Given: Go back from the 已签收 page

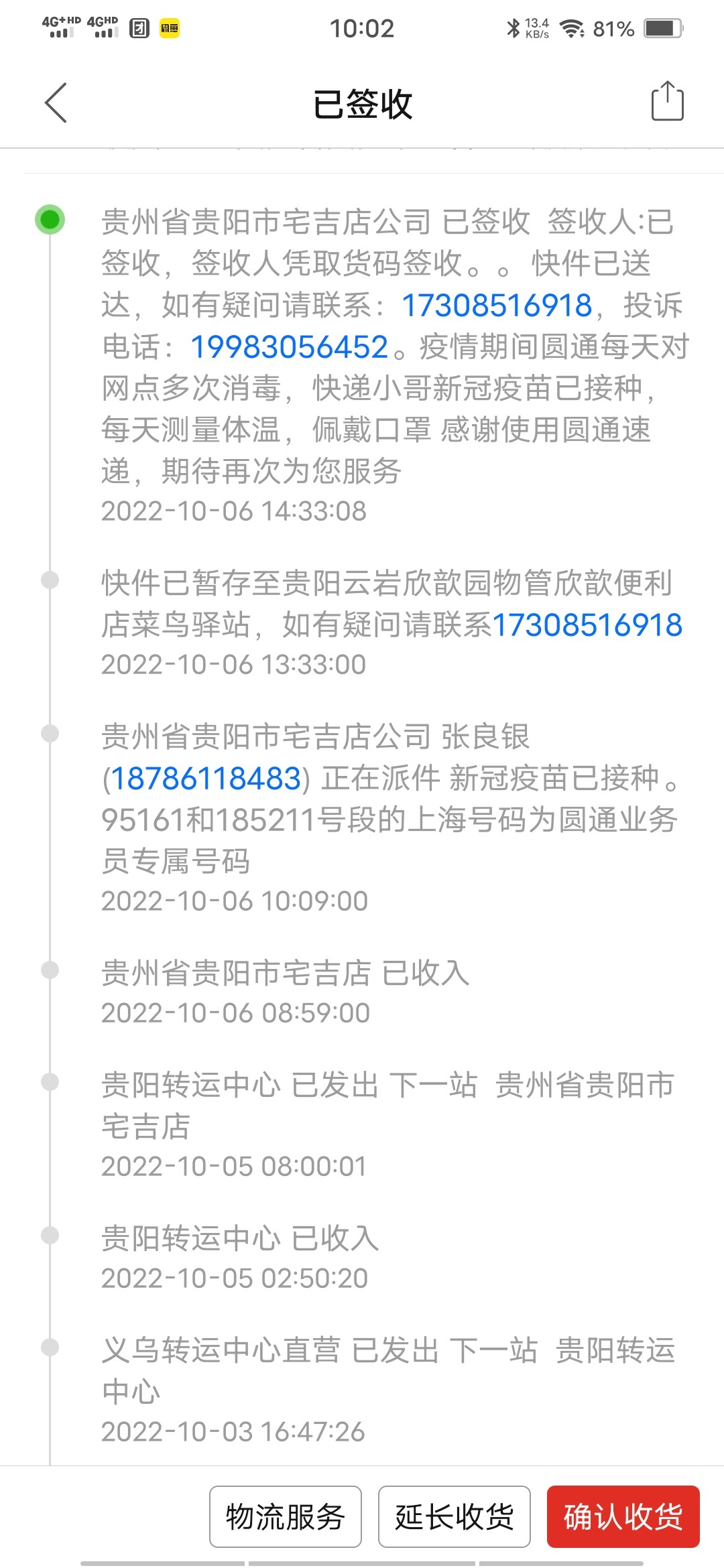Looking at the screenshot, I should coord(56,103).
